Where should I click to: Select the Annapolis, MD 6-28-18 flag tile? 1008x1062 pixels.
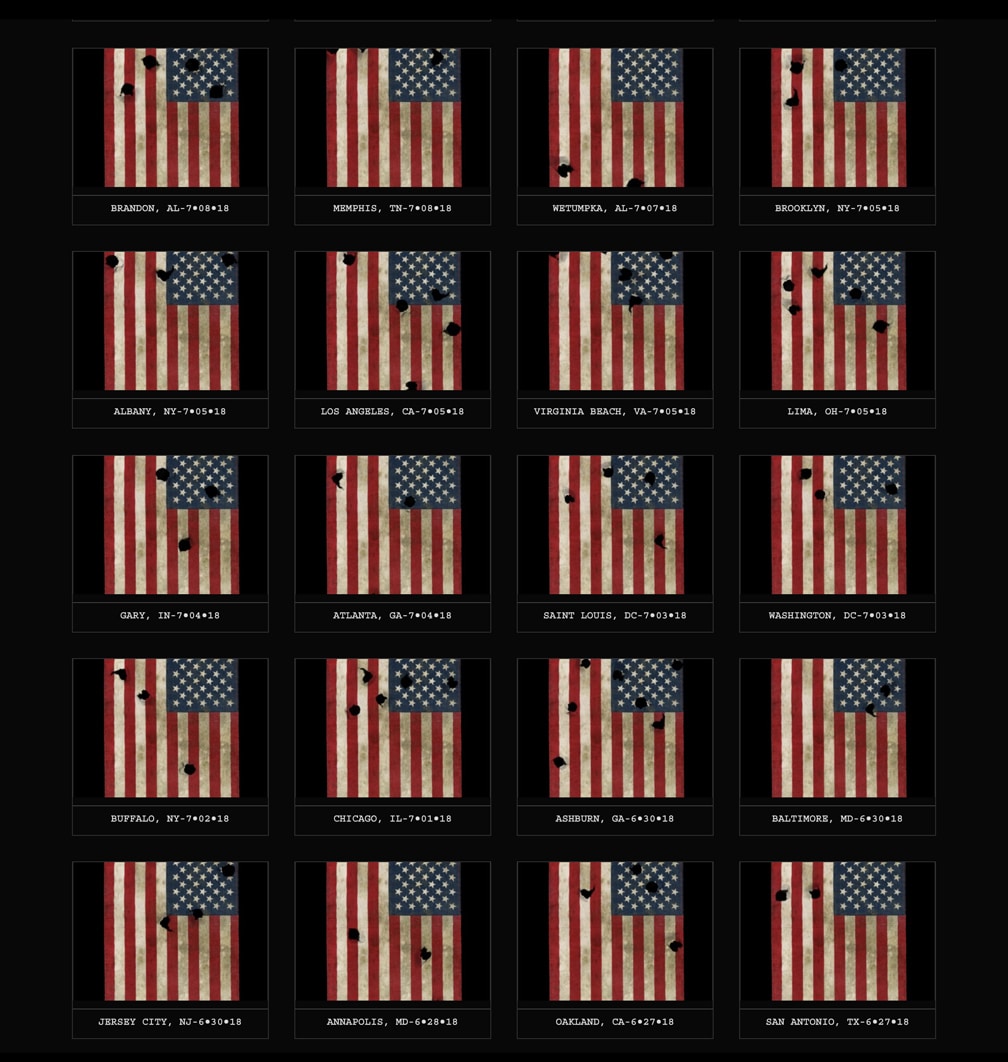pyautogui.click(x=393, y=931)
